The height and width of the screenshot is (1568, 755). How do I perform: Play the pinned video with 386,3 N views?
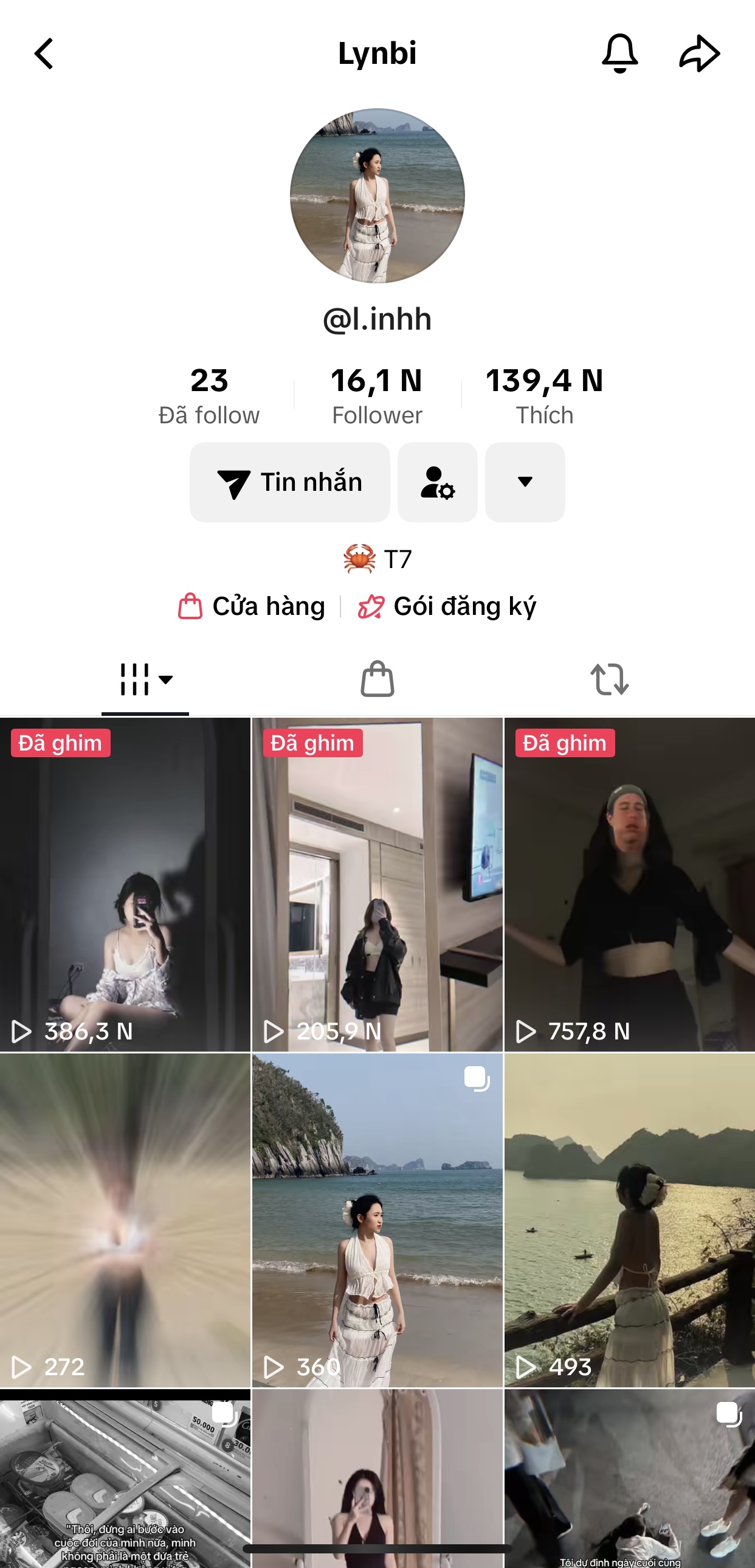125,884
